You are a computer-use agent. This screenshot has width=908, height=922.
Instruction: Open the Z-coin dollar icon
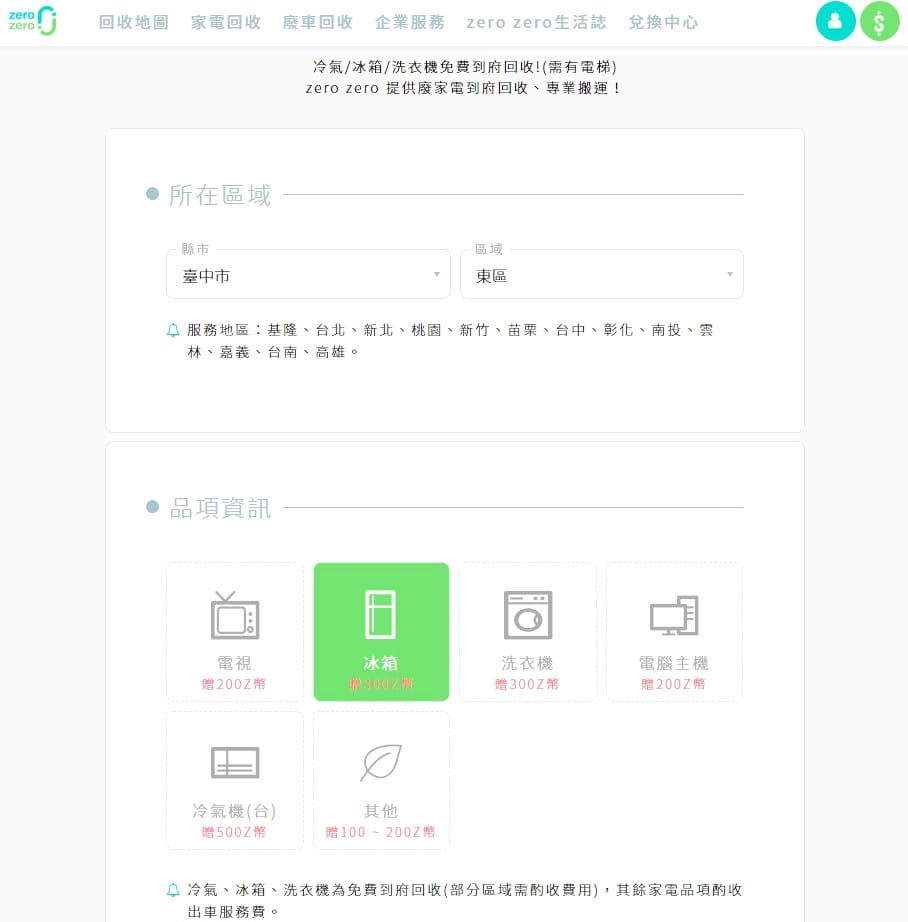tap(879, 21)
